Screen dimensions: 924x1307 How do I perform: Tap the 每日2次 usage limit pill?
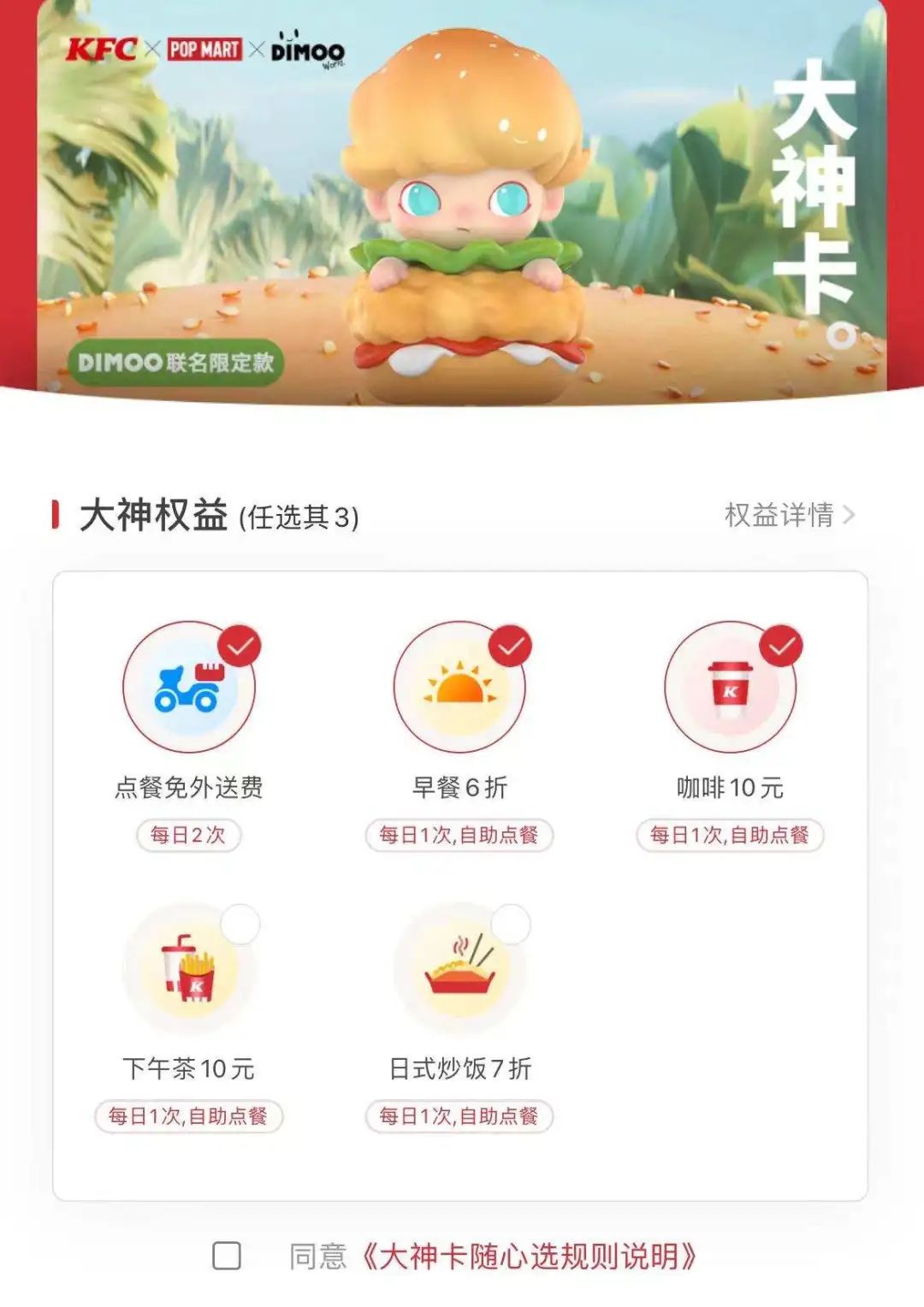click(189, 834)
